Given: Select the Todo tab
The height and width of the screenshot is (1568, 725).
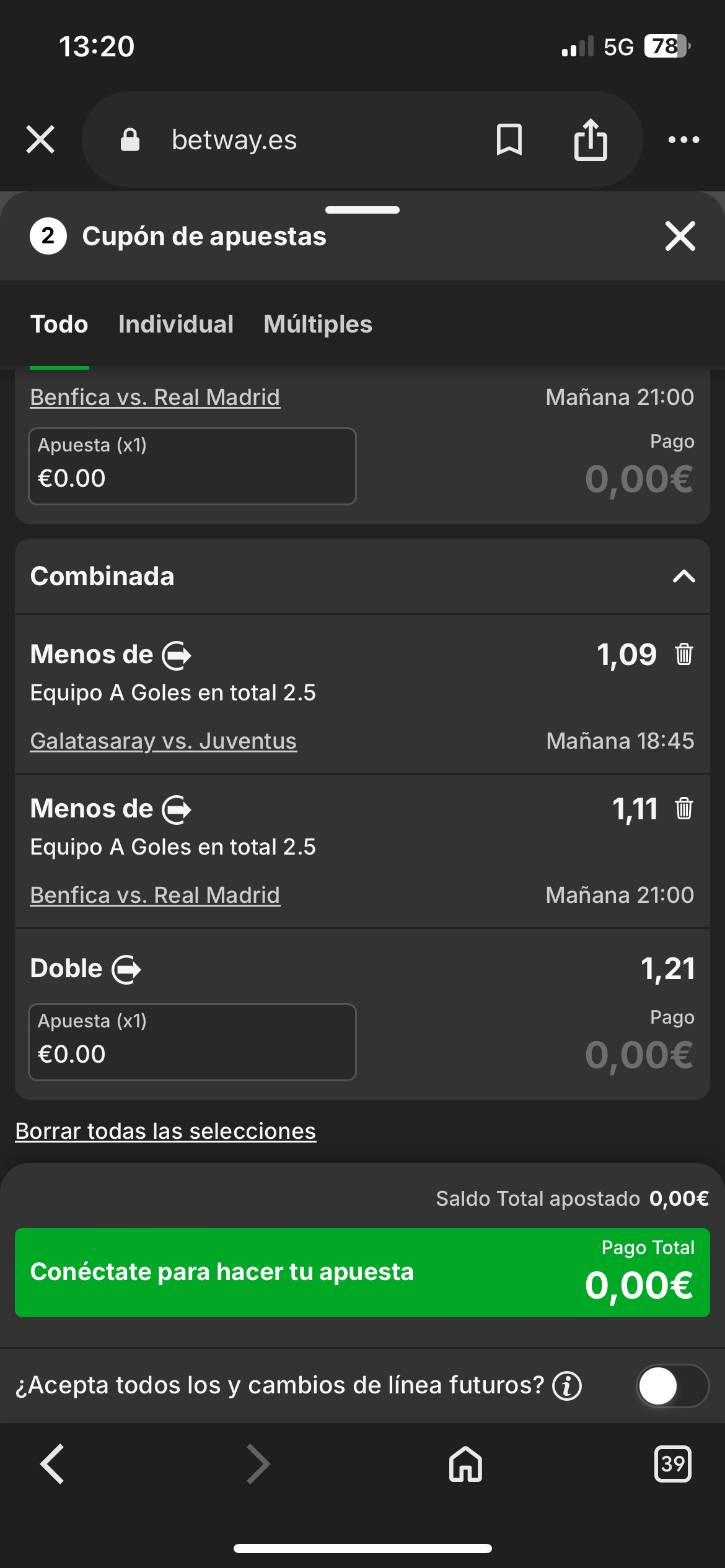Looking at the screenshot, I should tap(59, 324).
